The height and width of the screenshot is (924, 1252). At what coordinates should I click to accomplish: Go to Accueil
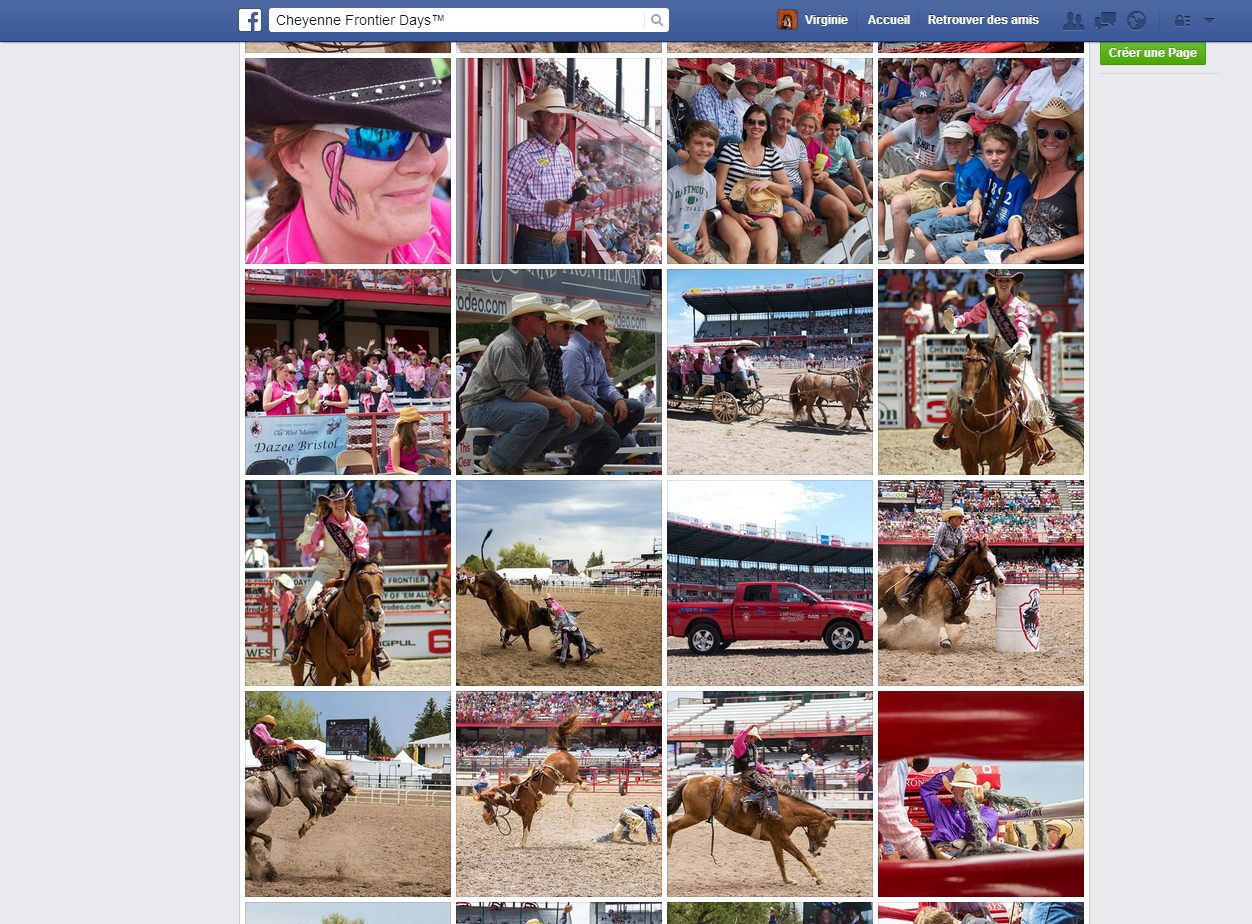click(888, 20)
